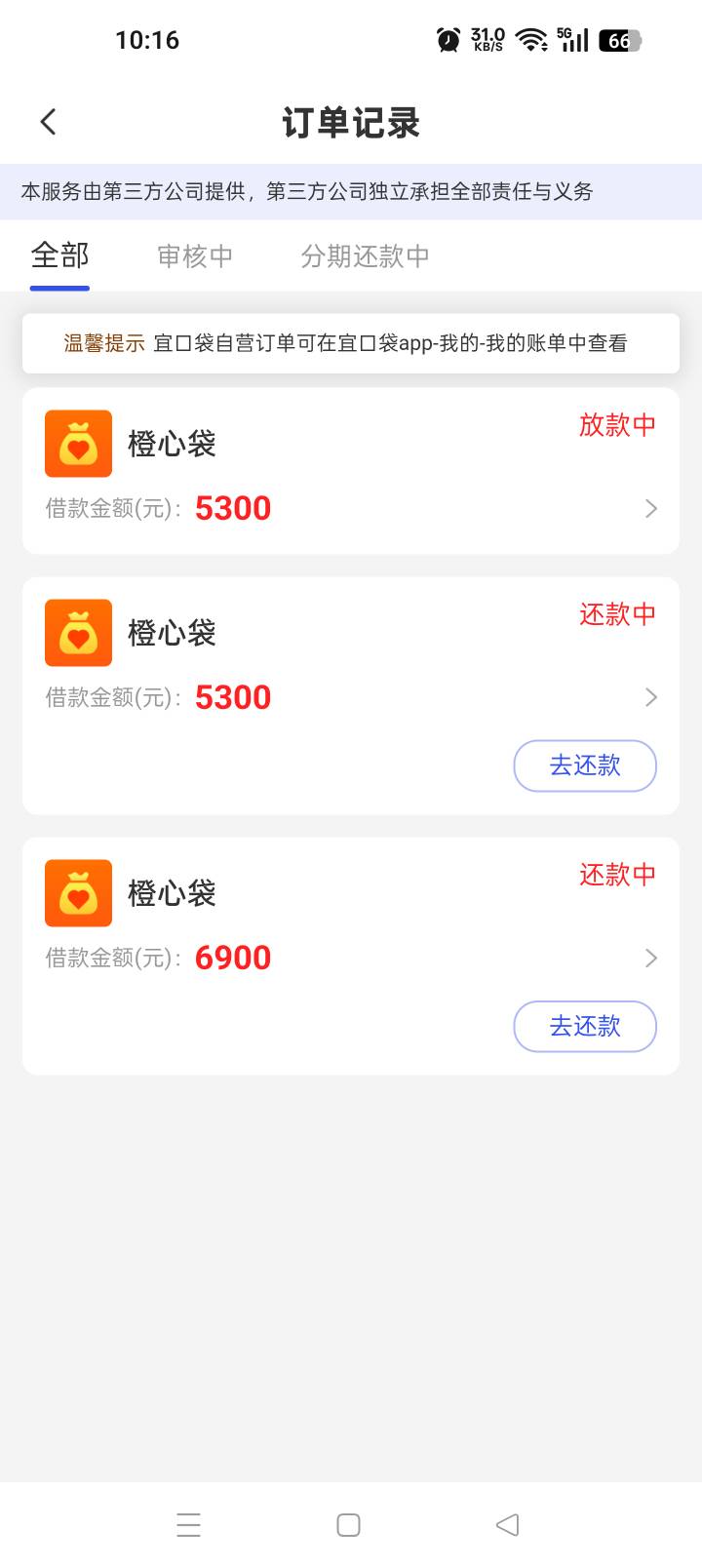Screen dimensions: 702x1568
Task: Open details chevron for the 6900 order
Action: [651, 958]
